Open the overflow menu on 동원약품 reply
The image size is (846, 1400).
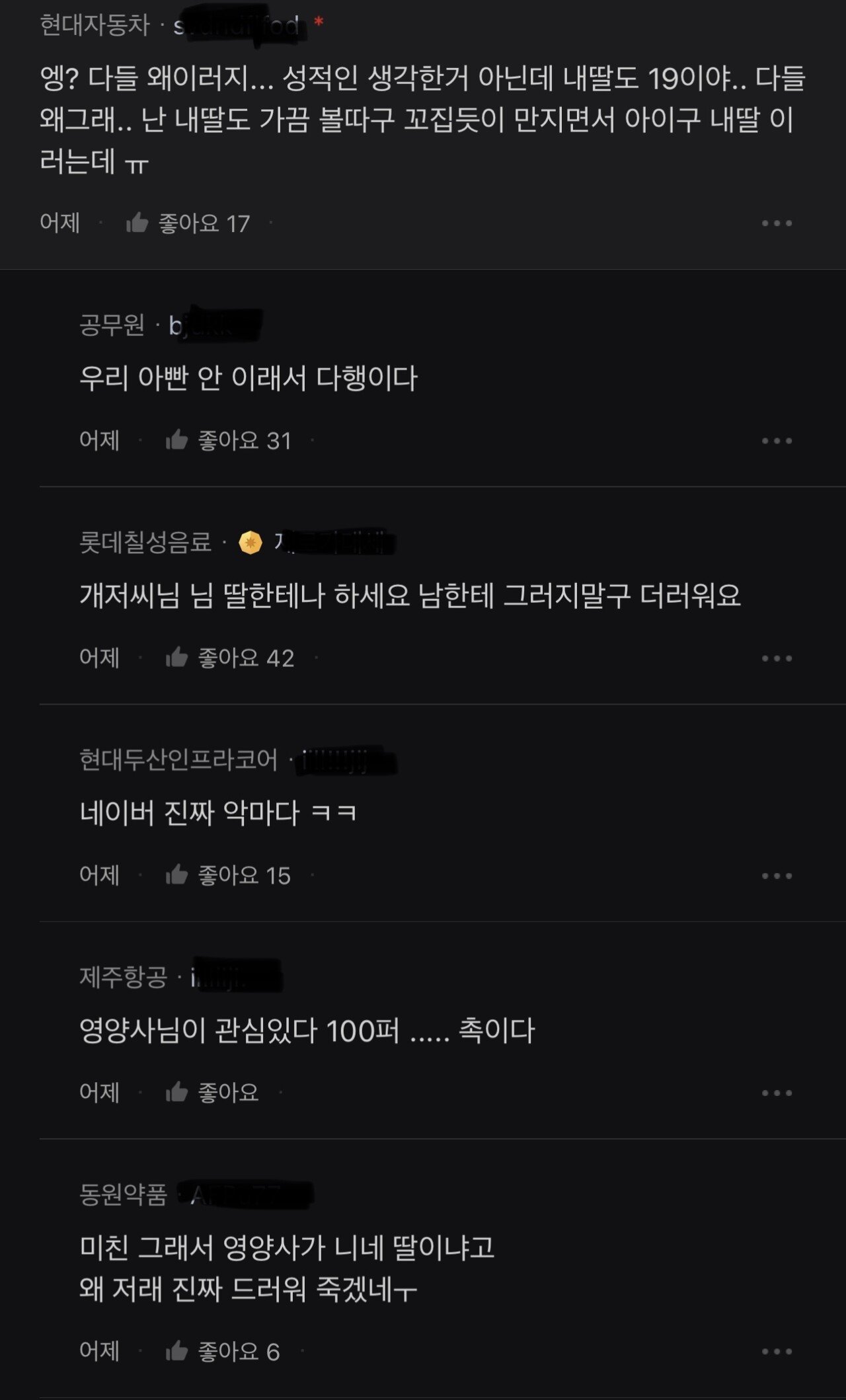pyautogui.click(x=777, y=1352)
